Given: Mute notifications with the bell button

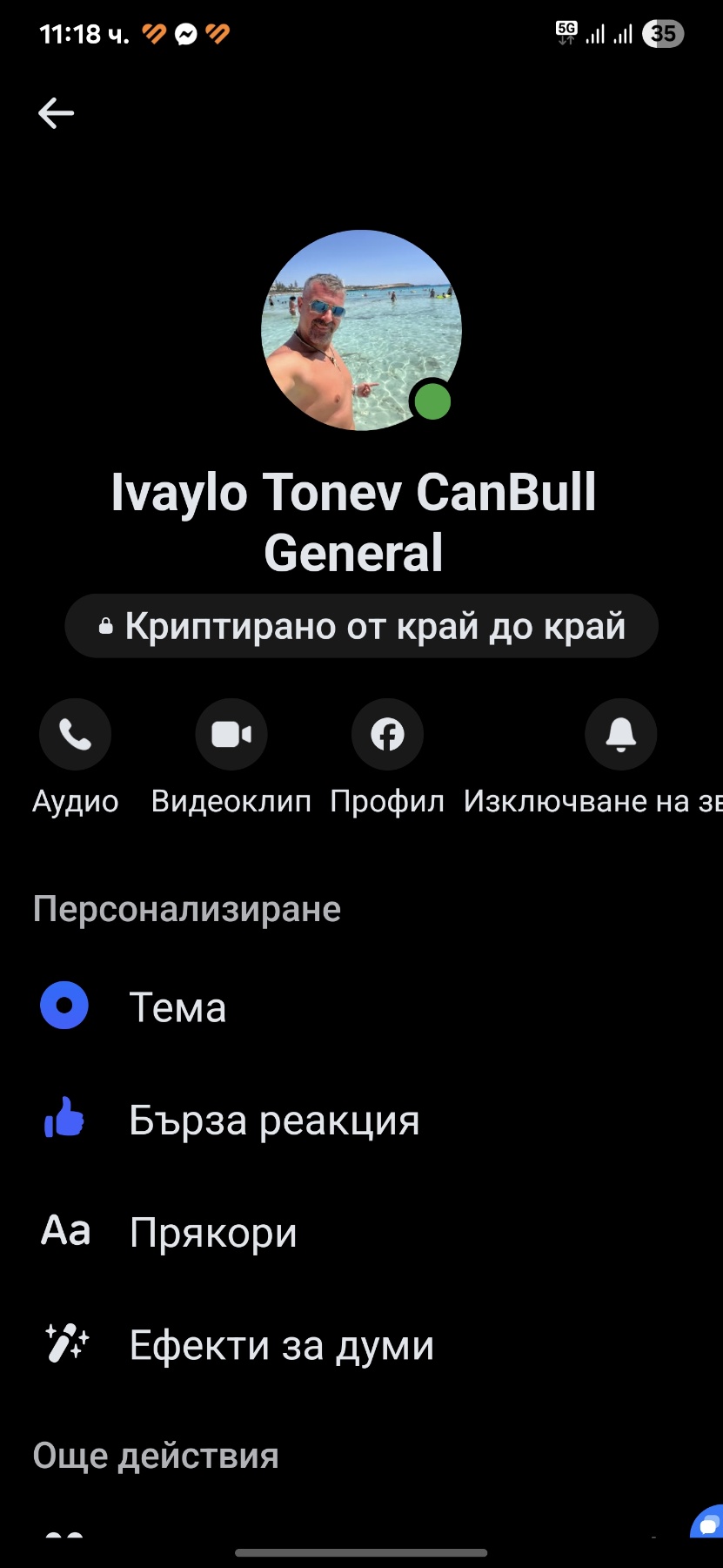Looking at the screenshot, I should tap(620, 735).
